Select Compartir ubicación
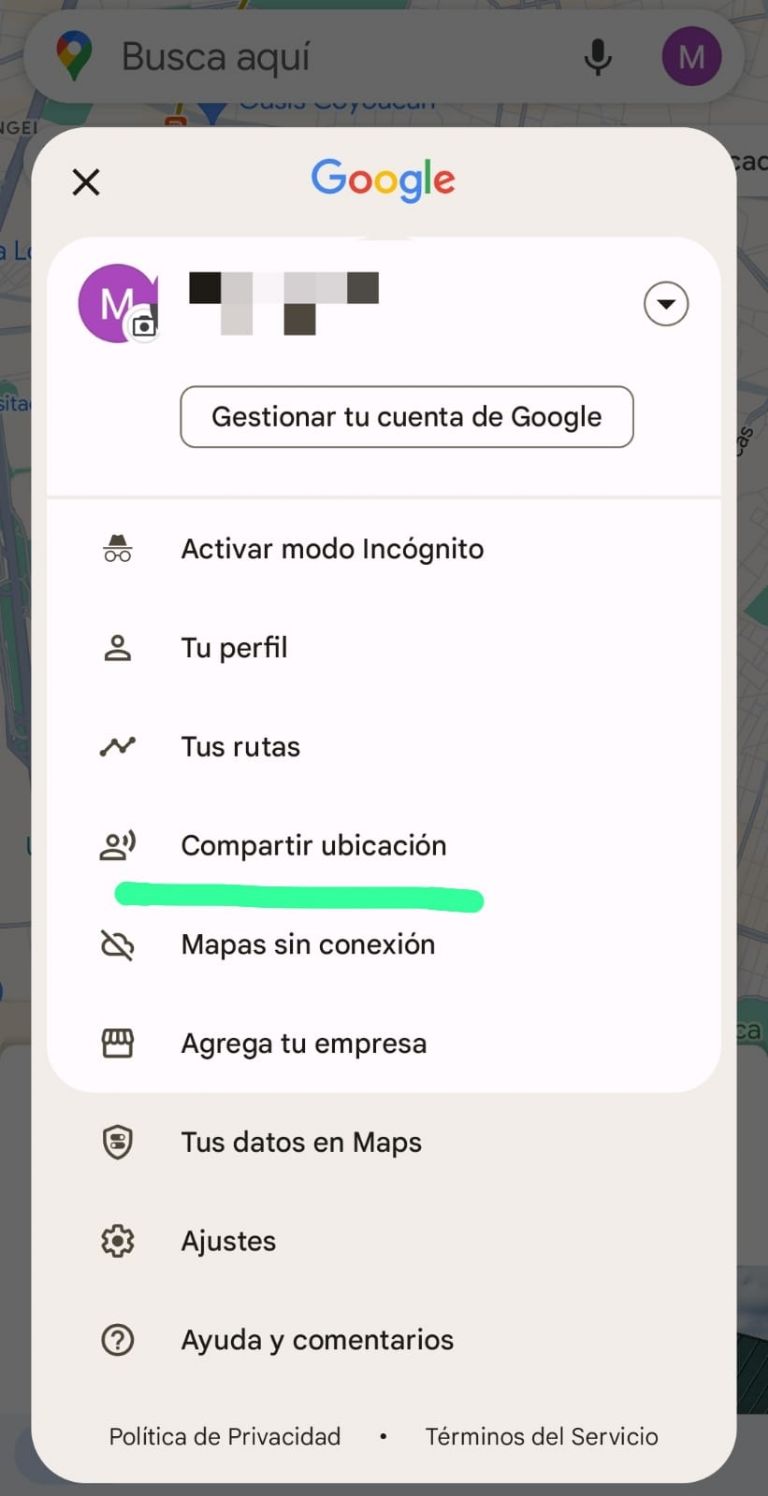The width and height of the screenshot is (768, 1496). 313,846
